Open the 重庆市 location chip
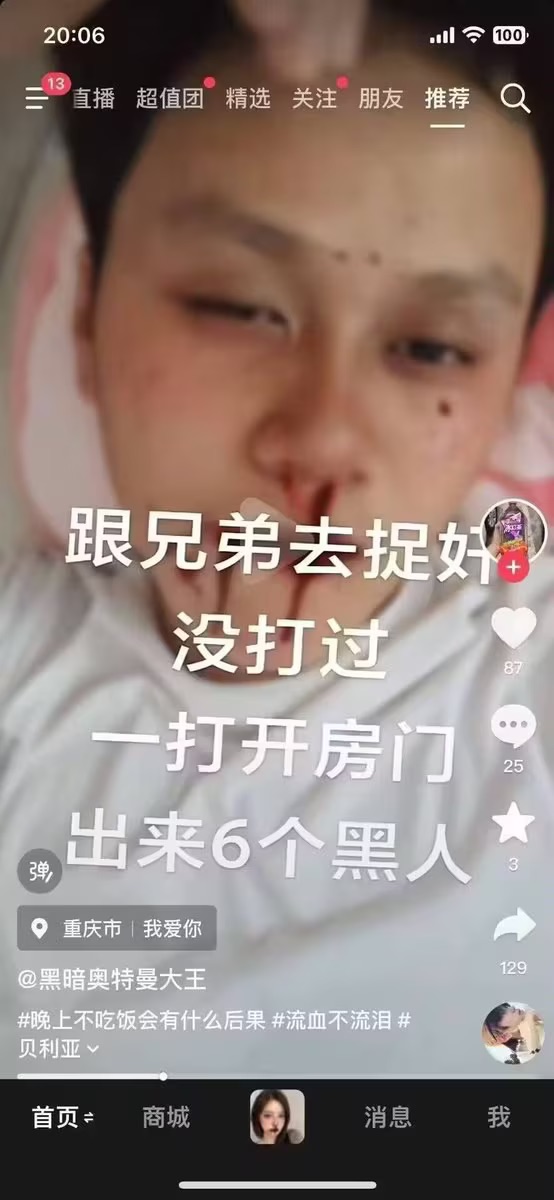 (x=117, y=929)
